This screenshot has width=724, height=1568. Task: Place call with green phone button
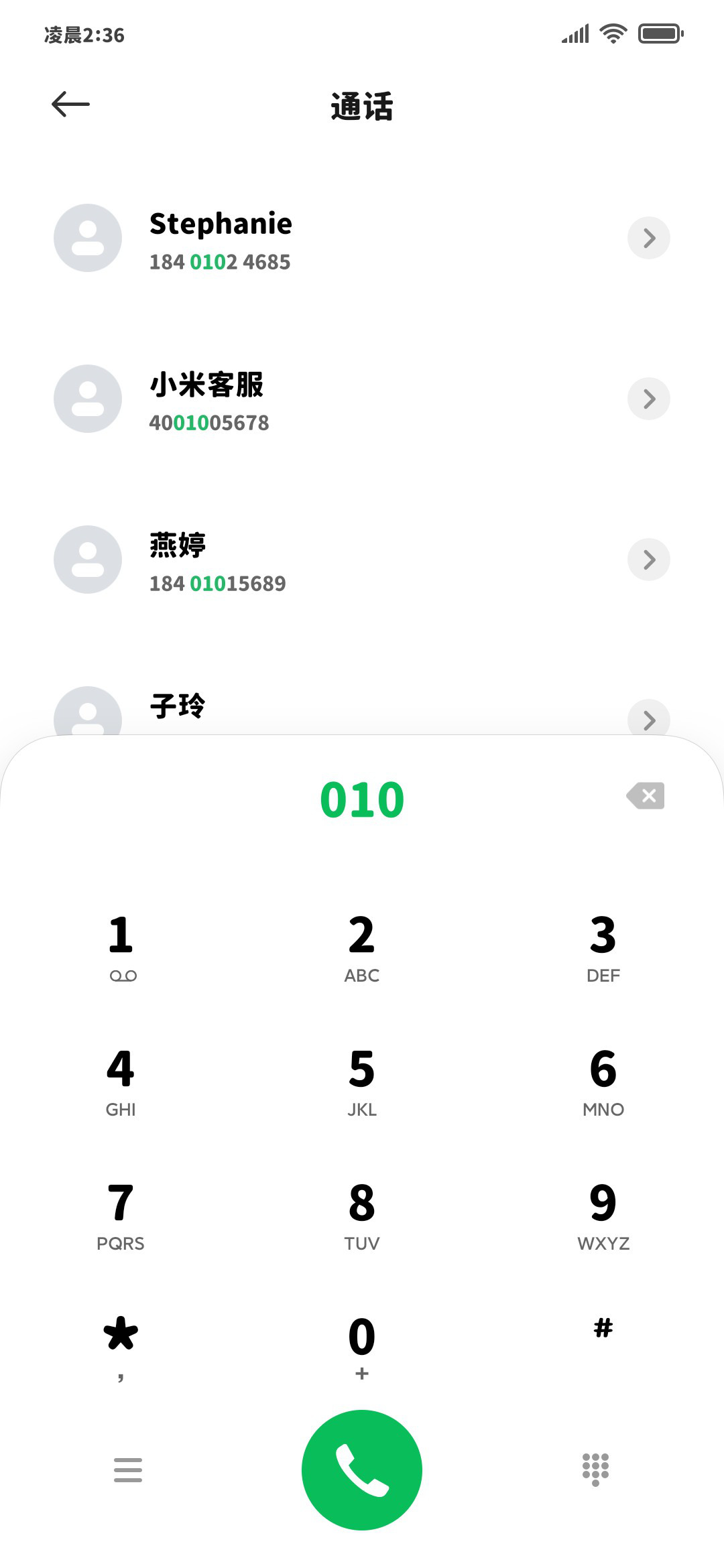pyautogui.click(x=362, y=1470)
